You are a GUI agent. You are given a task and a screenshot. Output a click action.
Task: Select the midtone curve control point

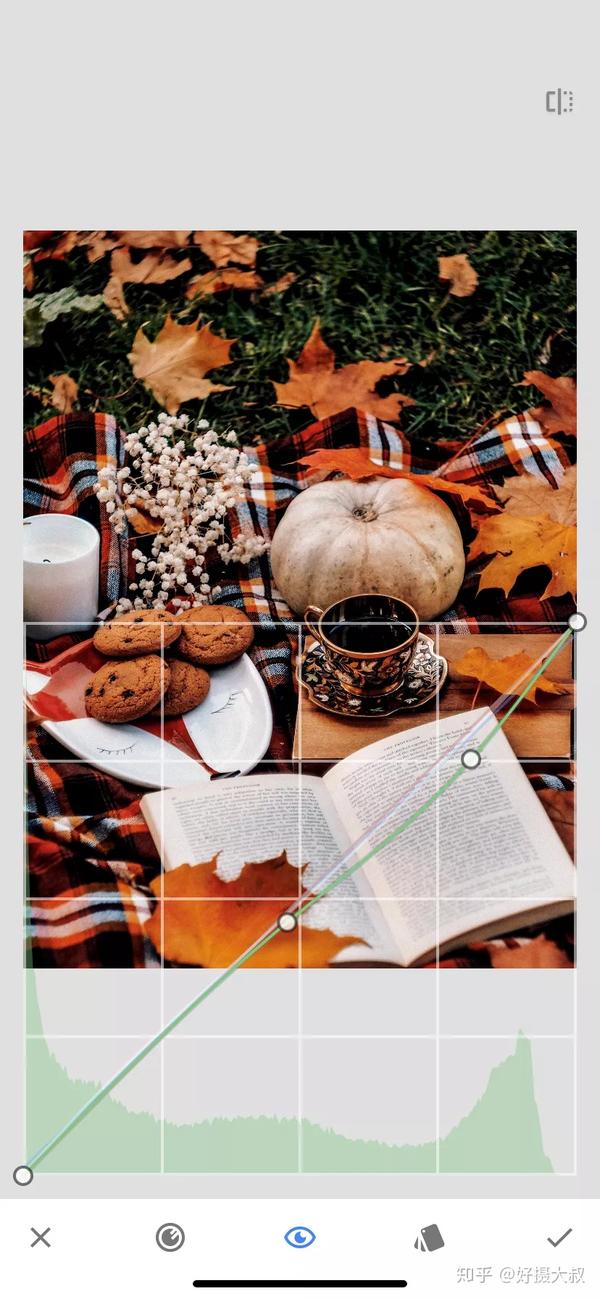(x=287, y=922)
